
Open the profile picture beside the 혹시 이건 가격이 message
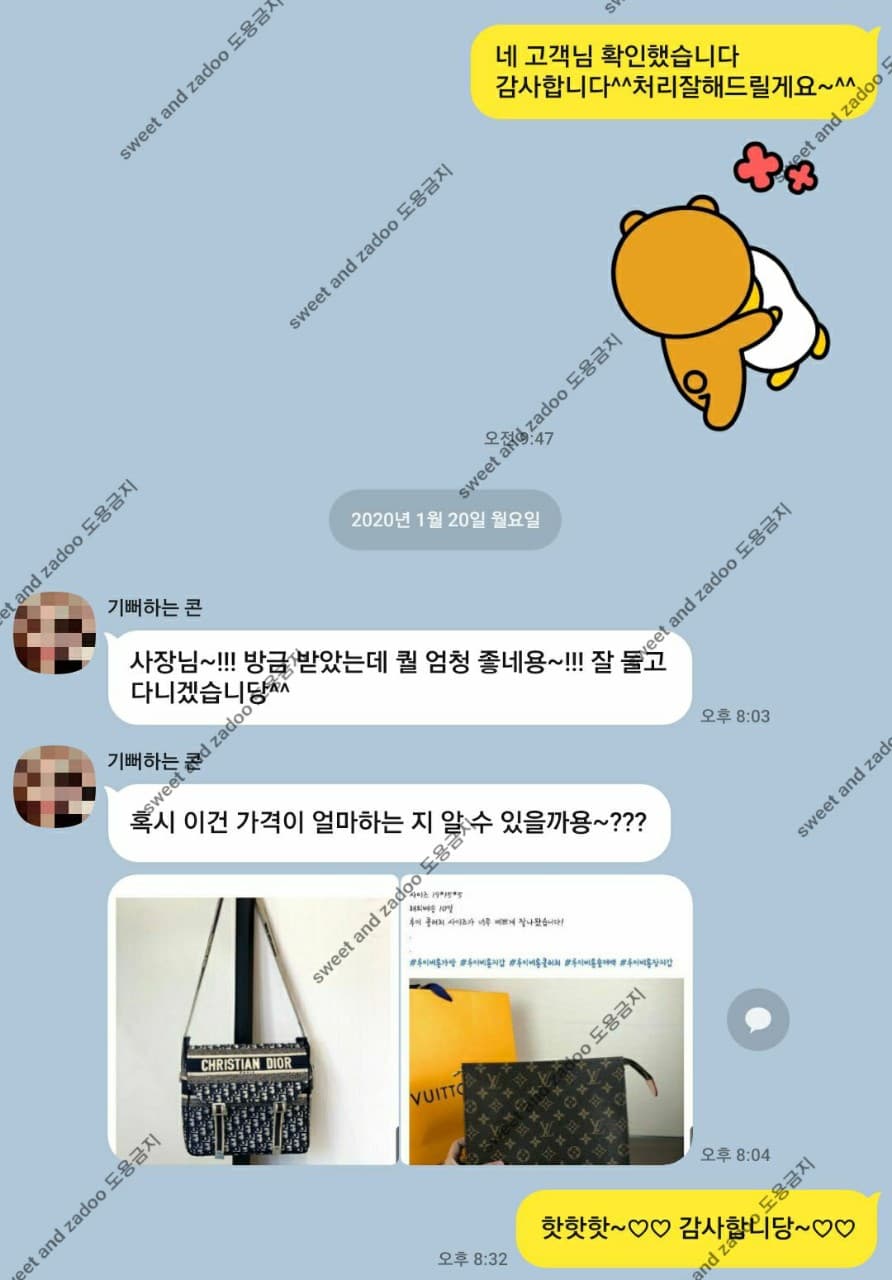point(54,787)
